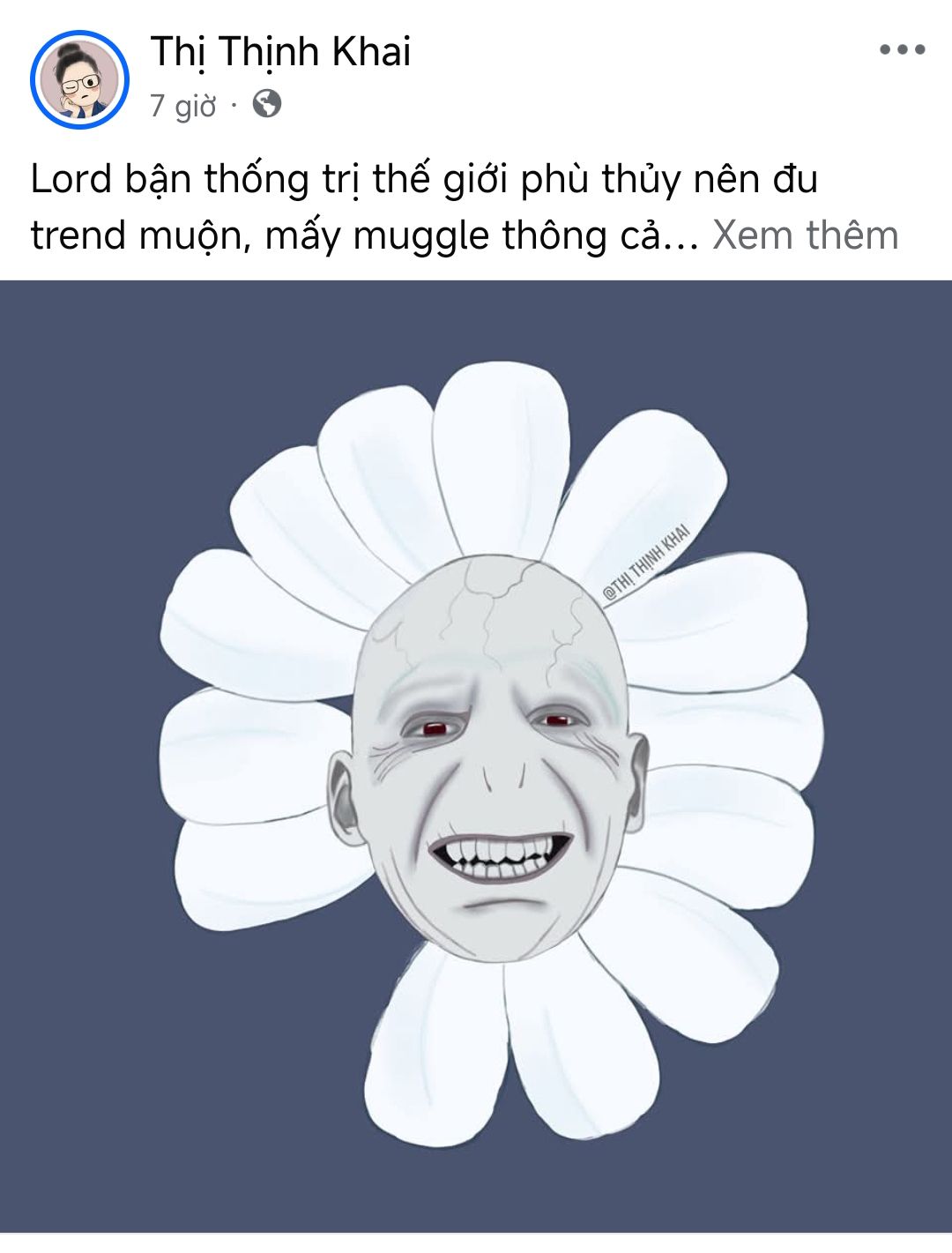Screen dimensions: 952x1253
Task: Open the post's three-dot options menu
Action: 902,50
